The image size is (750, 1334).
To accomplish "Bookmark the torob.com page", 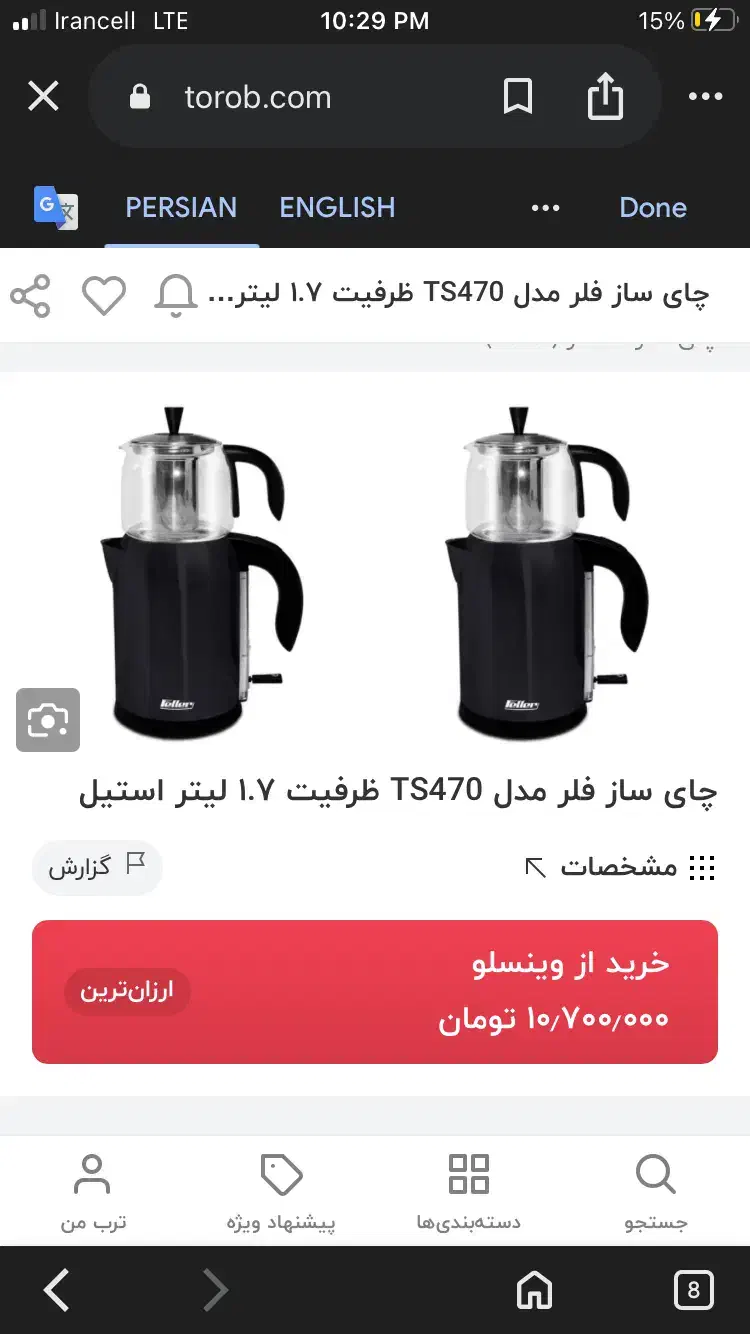I will click(x=517, y=97).
